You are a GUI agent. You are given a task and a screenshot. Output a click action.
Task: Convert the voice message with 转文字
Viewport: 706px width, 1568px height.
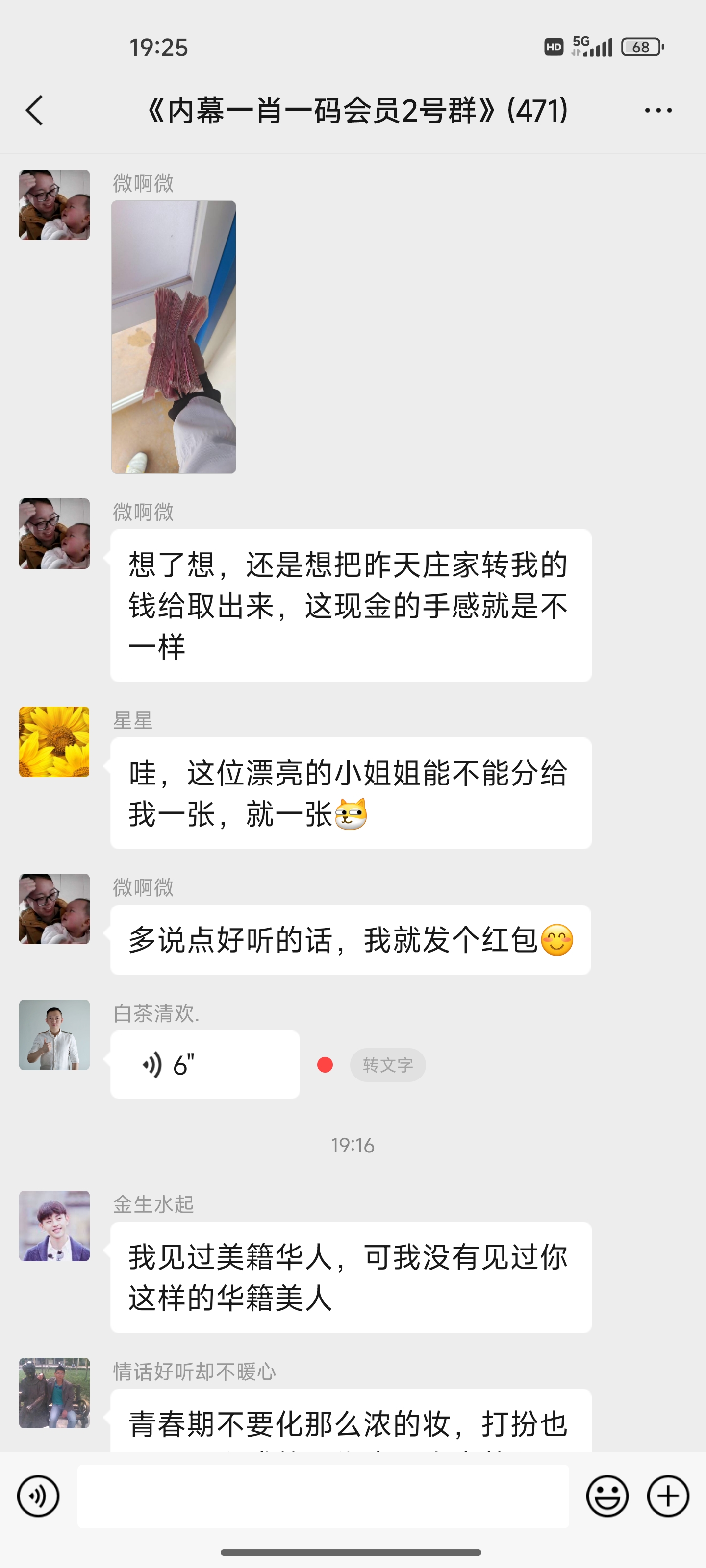387,1065
